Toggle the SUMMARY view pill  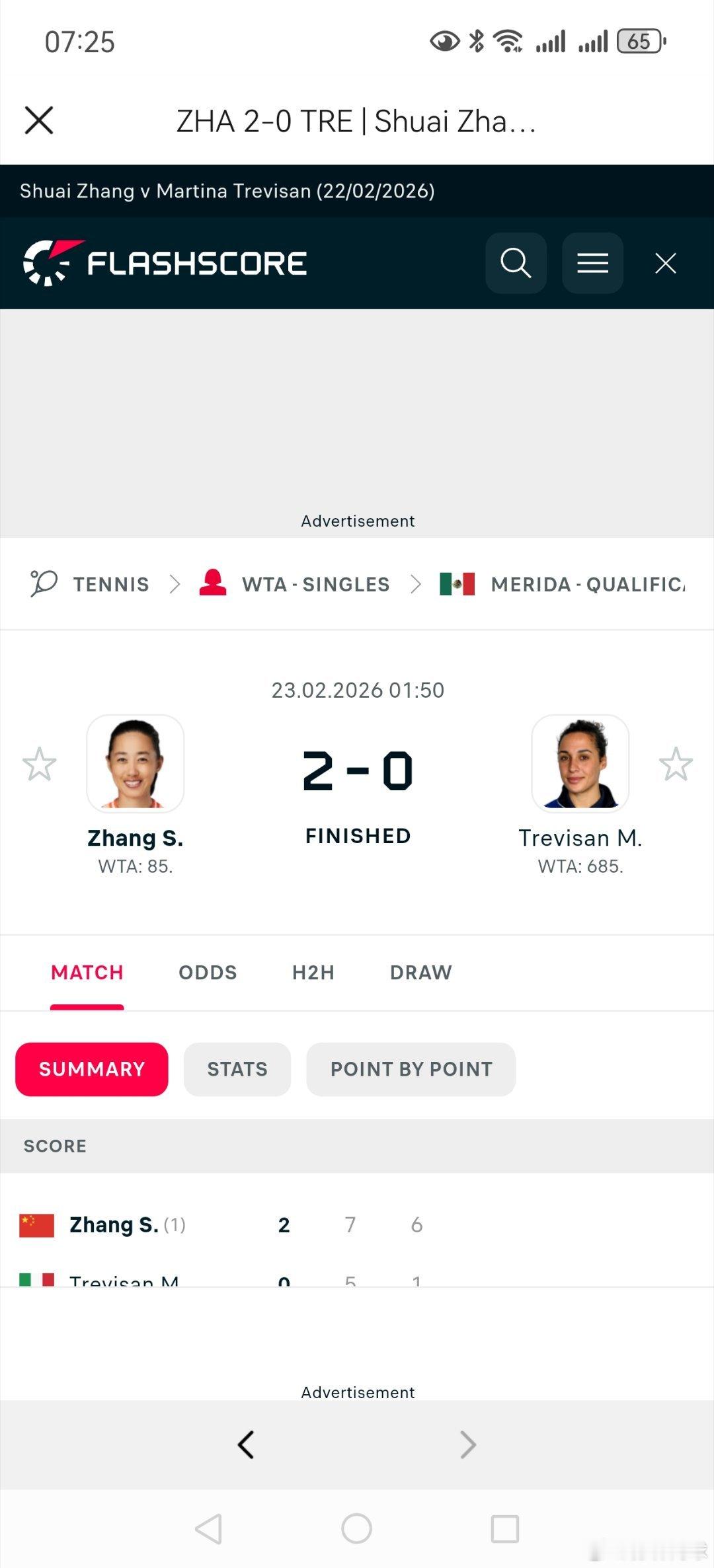click(91, 1068)
